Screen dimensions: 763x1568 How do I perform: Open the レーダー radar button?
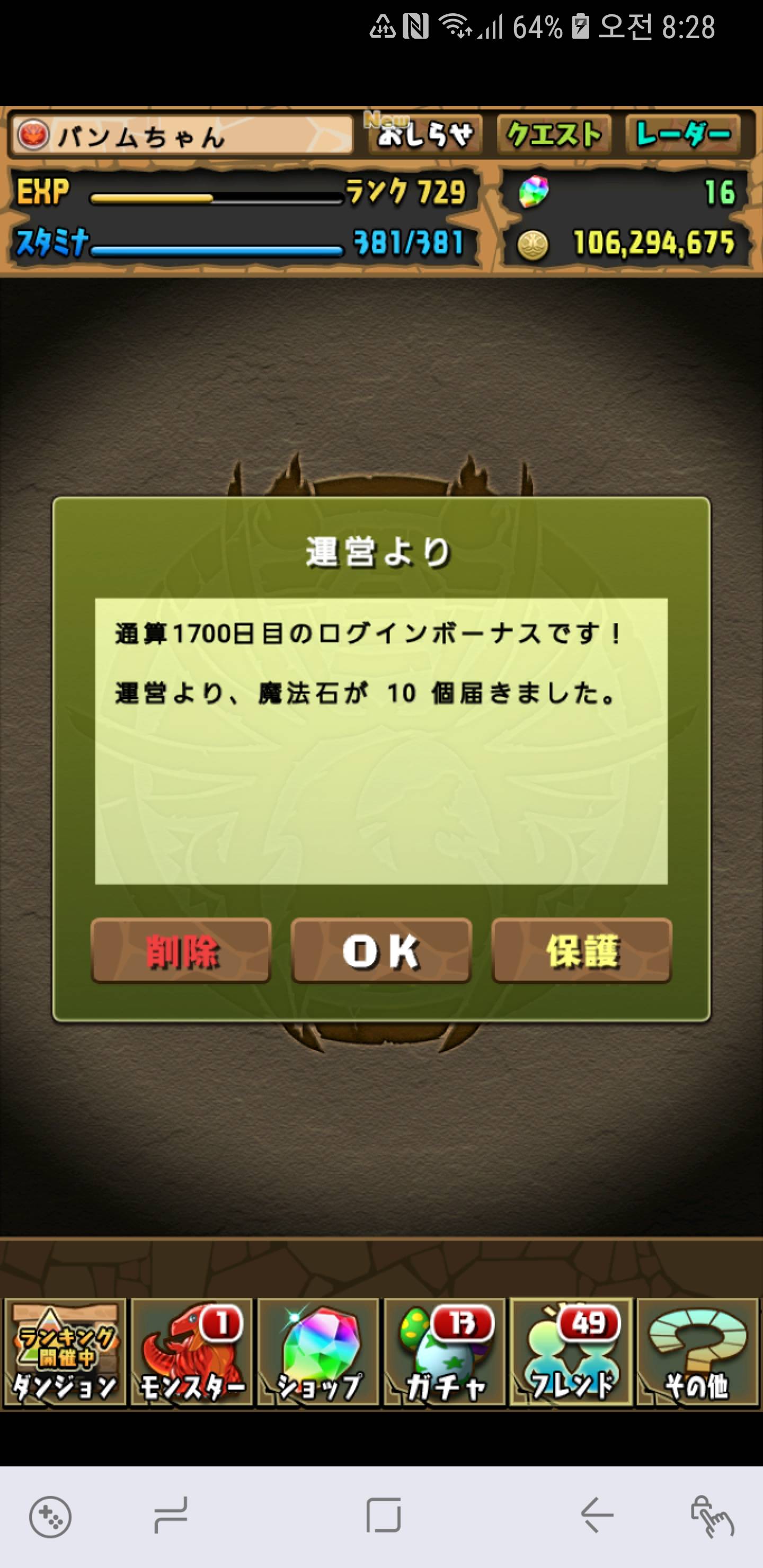tap(683, 135)
